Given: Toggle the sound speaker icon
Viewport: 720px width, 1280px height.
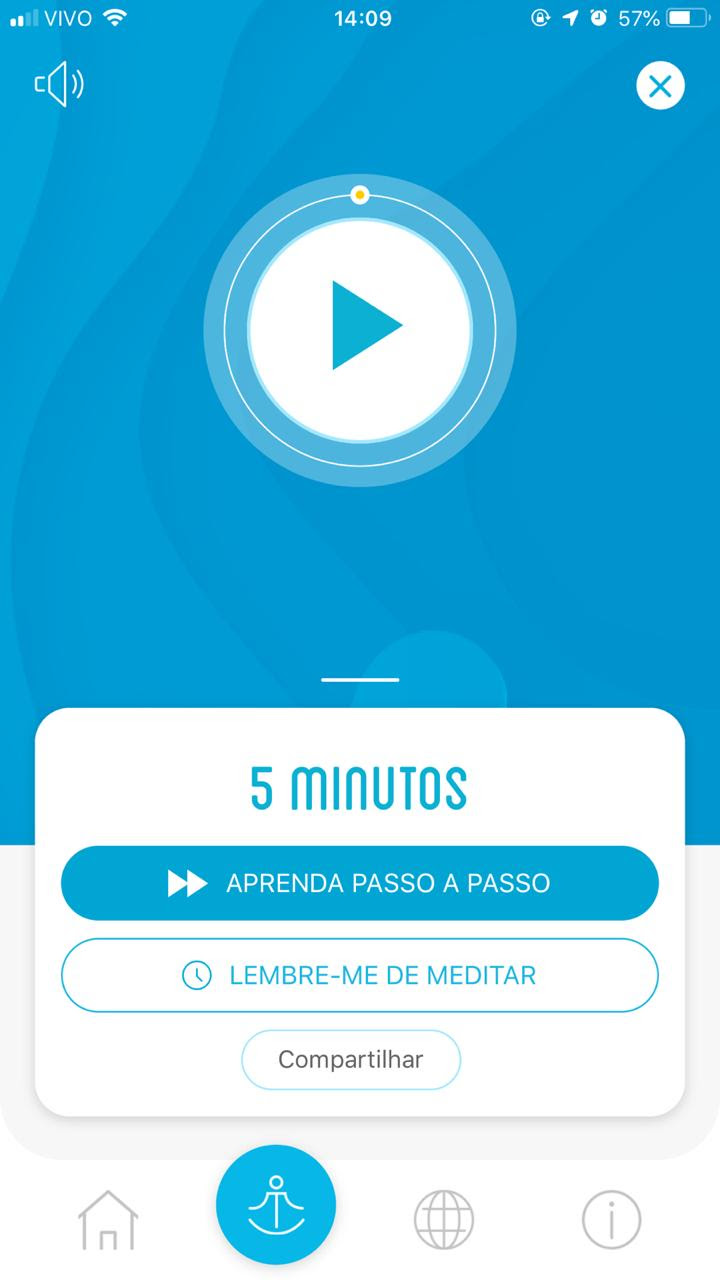Looking at the screenshot, I should 60,85.
